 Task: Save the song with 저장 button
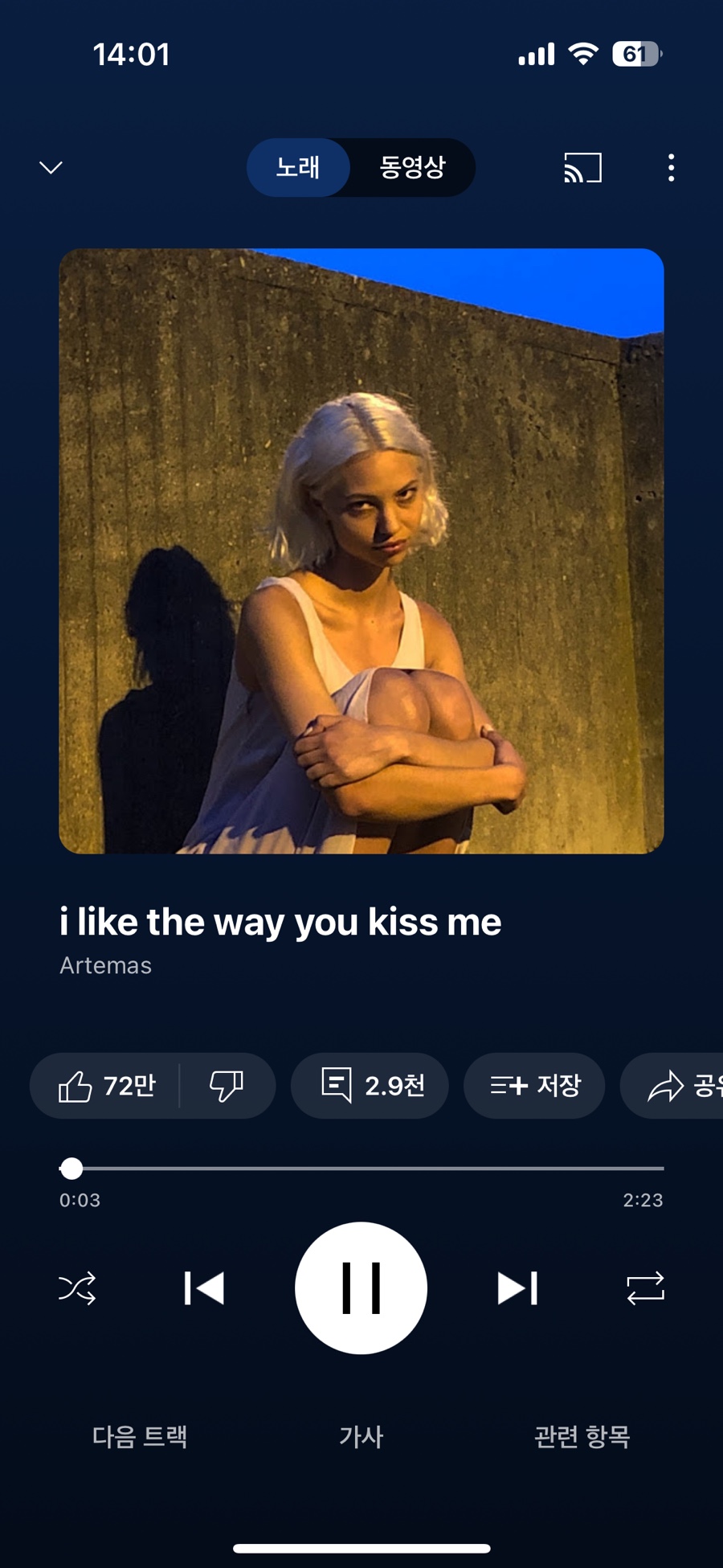point(534,1086)
